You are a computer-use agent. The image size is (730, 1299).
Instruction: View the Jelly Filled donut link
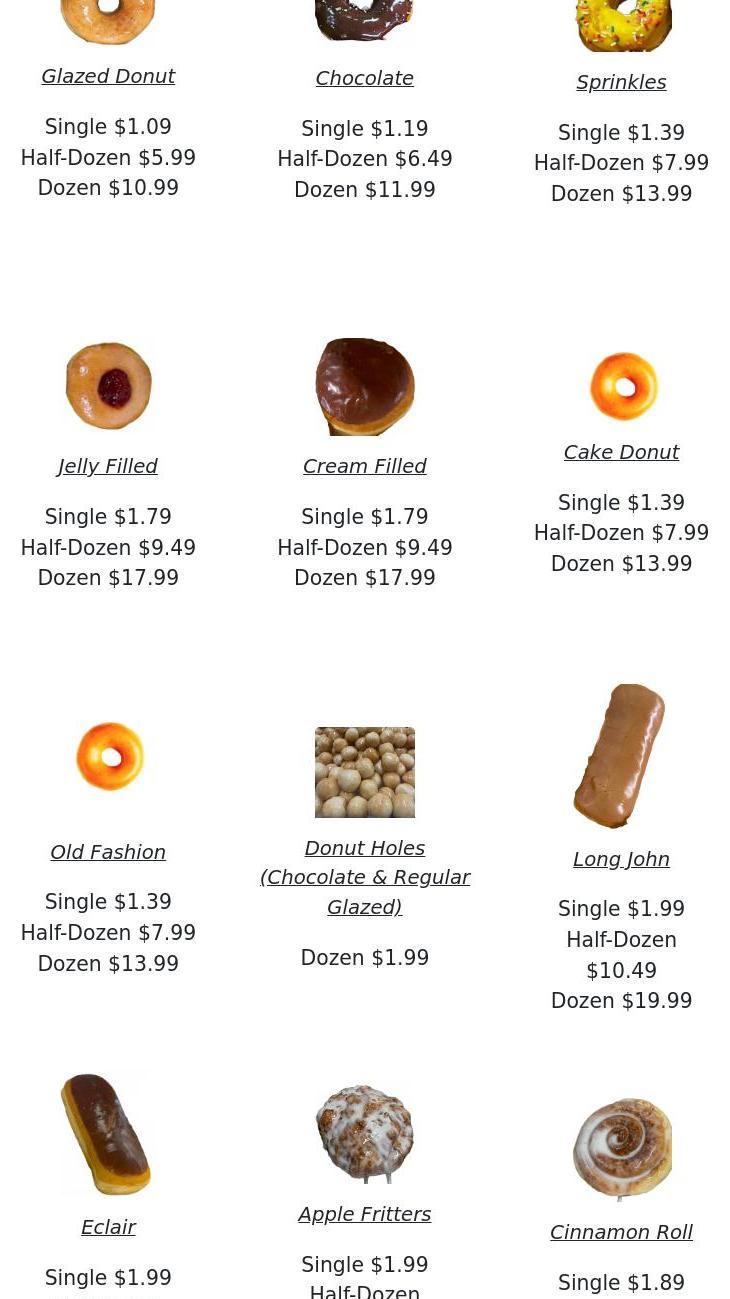(x=108, y=466)
